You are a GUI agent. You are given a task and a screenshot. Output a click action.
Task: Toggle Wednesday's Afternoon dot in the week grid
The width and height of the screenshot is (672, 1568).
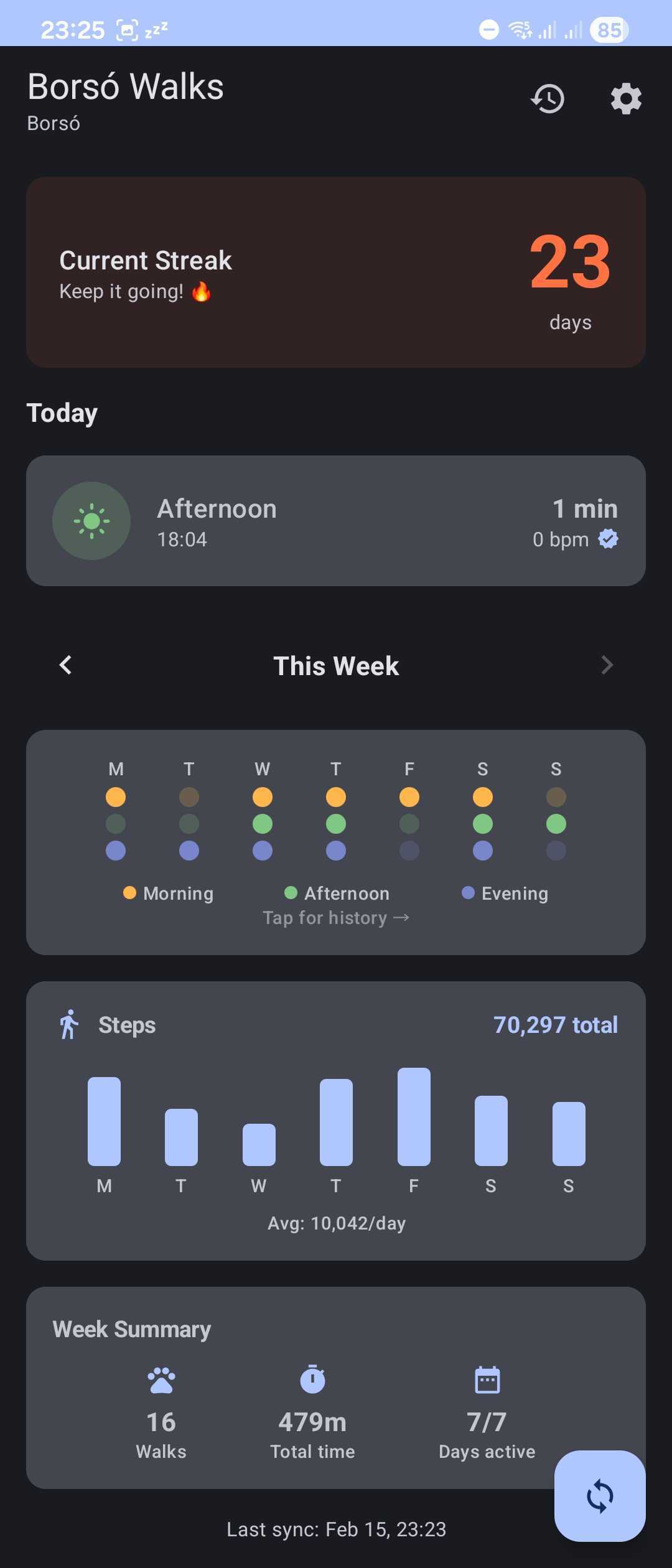262,824
